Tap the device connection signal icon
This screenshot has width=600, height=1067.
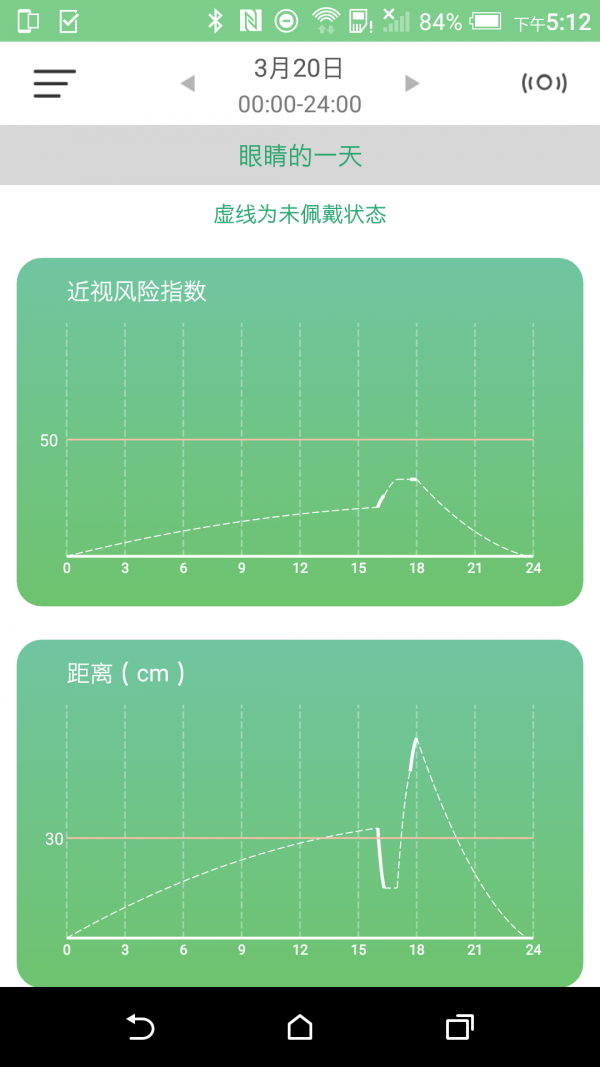click(x=544, y=83)
